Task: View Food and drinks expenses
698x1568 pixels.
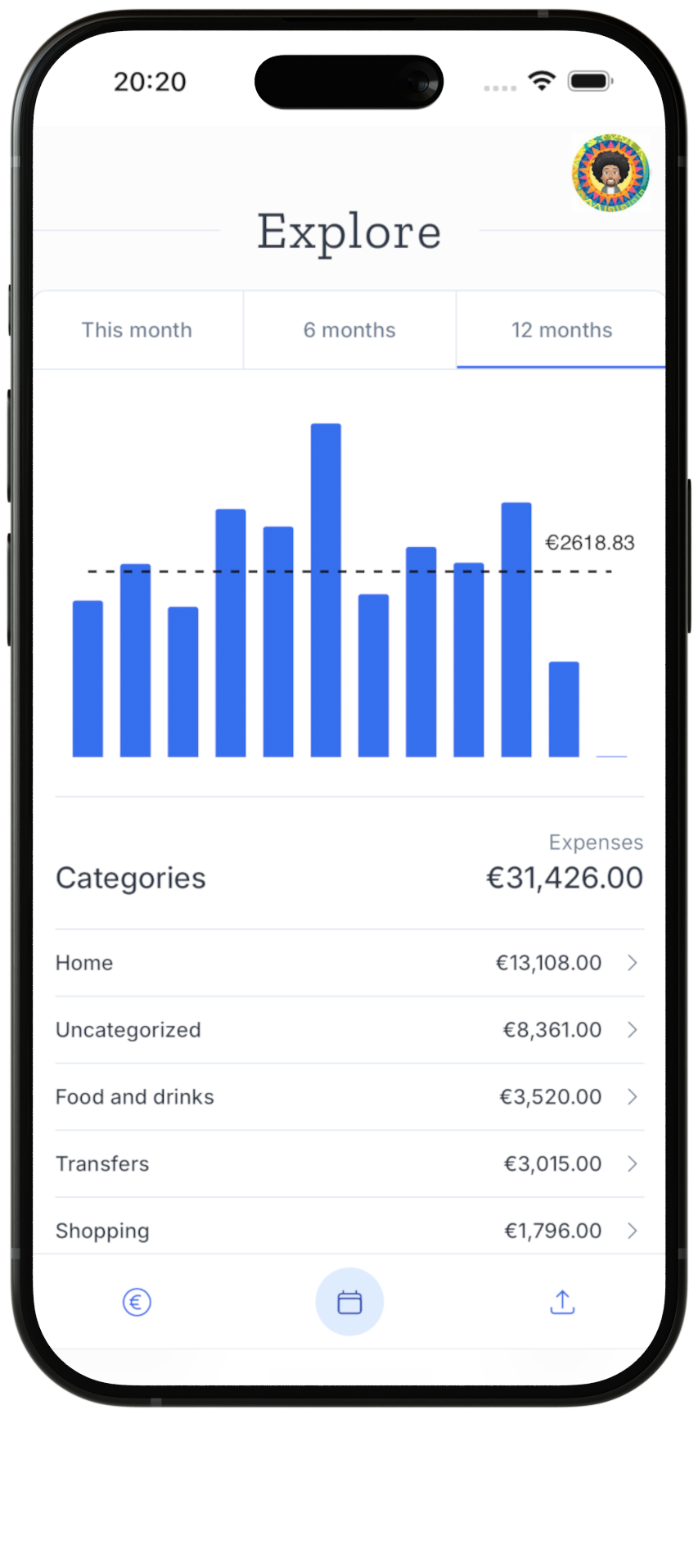Action: tap(349, 1097)
